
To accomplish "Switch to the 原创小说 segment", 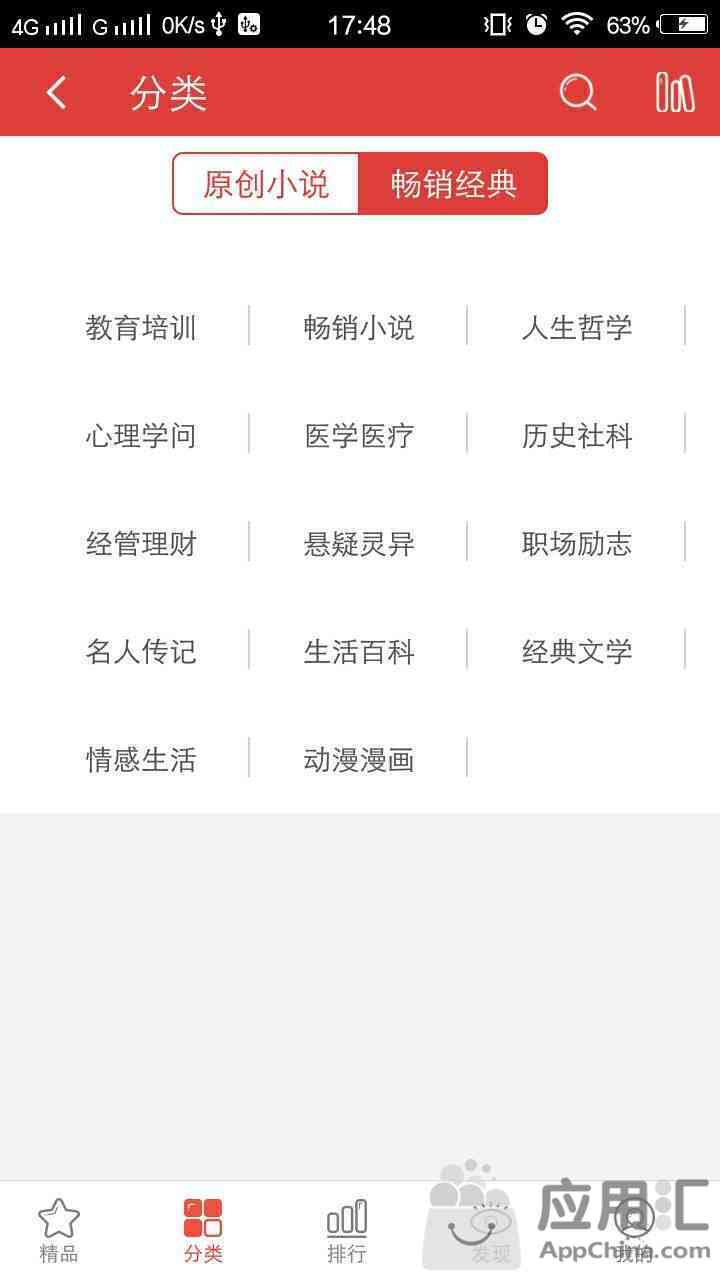I will point(266,184).
